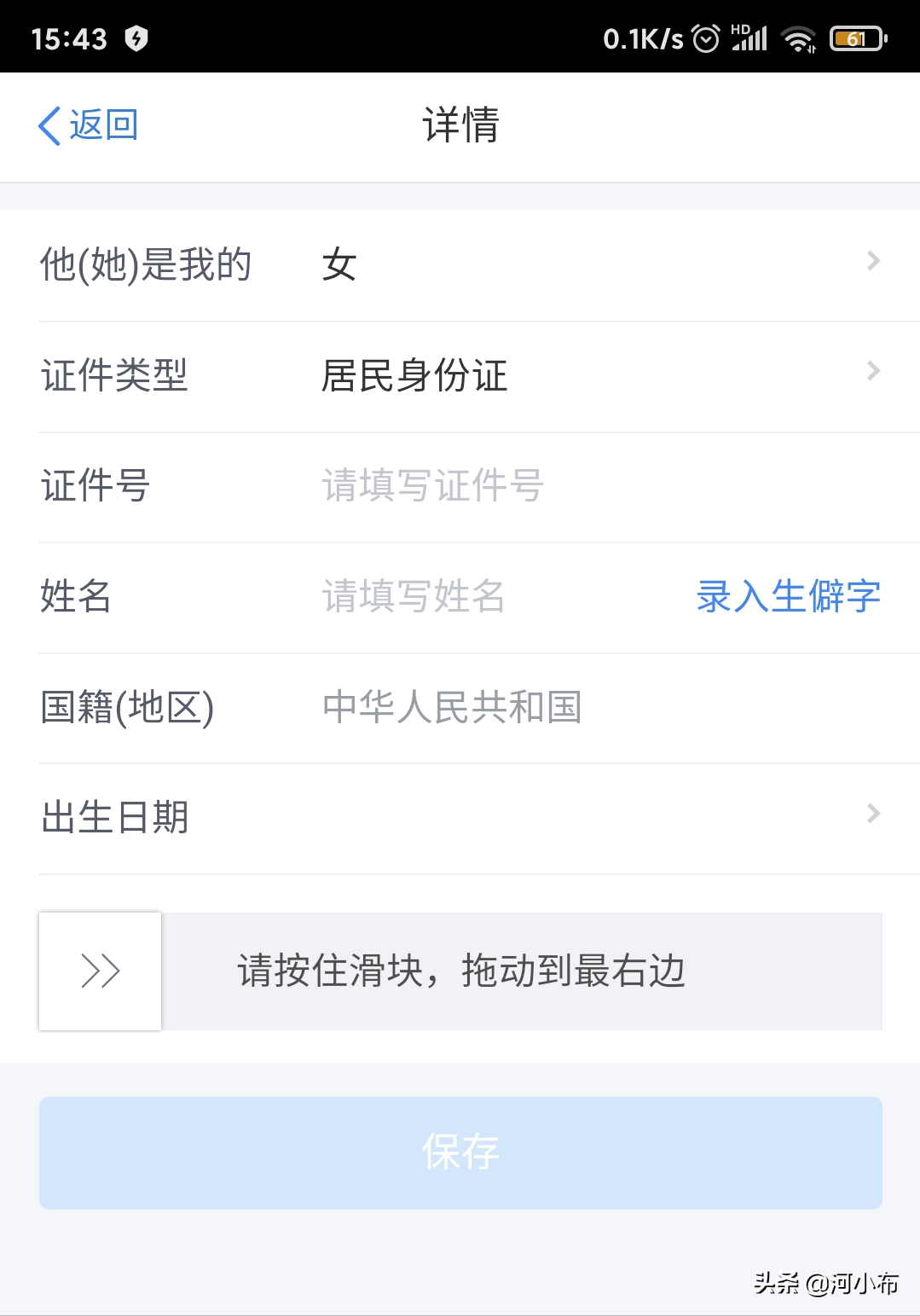Tap the alarm clock icon in the status bar
Viewport: 920px width, 1316px height.
(x=707, y=37)
